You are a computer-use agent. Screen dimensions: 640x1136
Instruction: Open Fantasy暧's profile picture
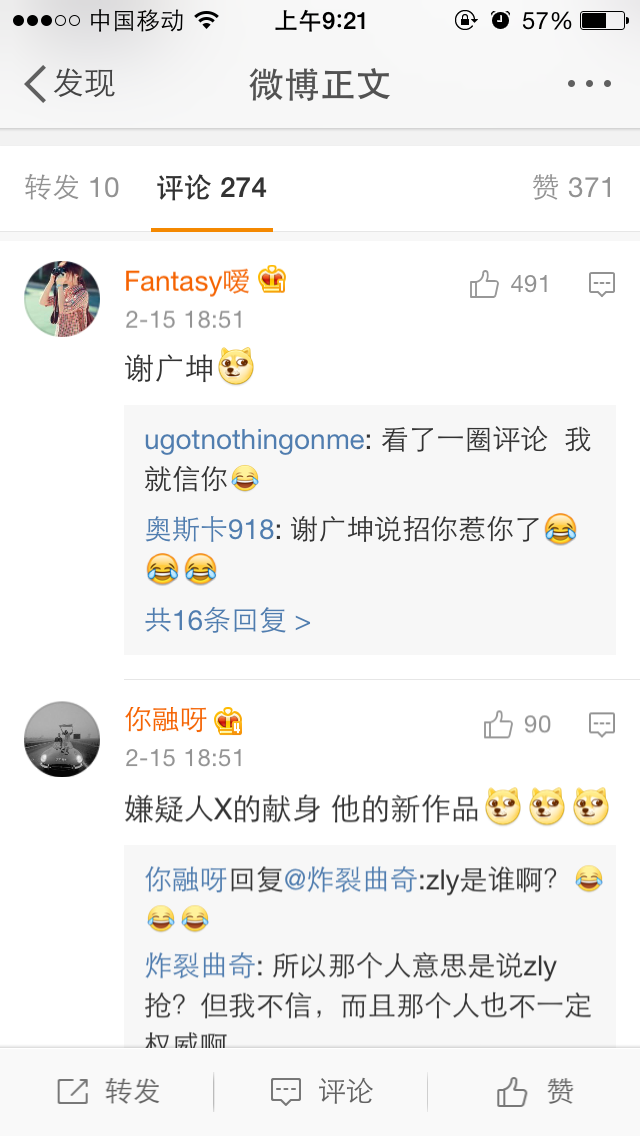click(x=62, y=299)
